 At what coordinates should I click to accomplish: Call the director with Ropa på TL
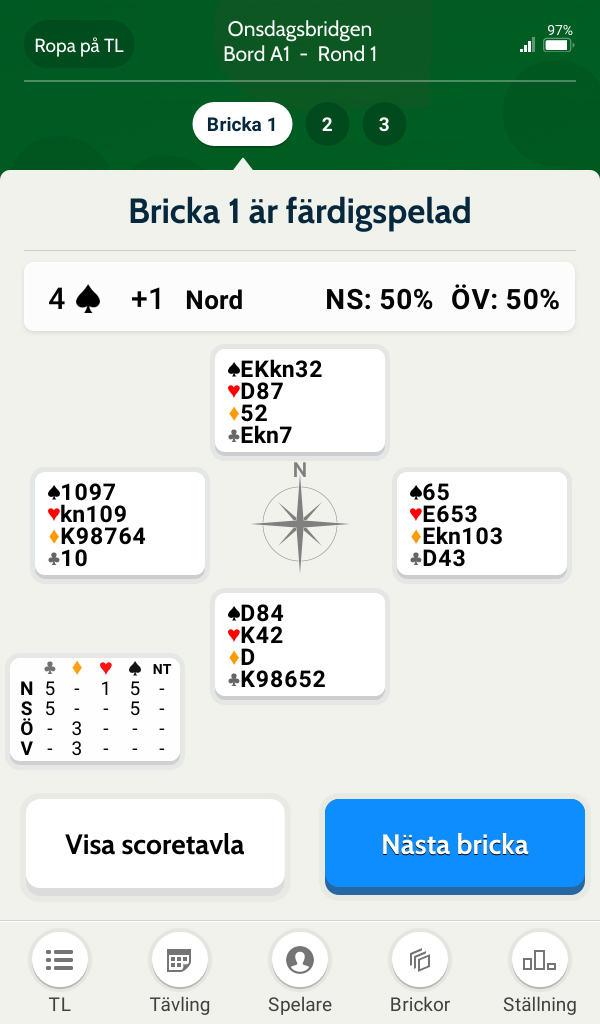78,45
